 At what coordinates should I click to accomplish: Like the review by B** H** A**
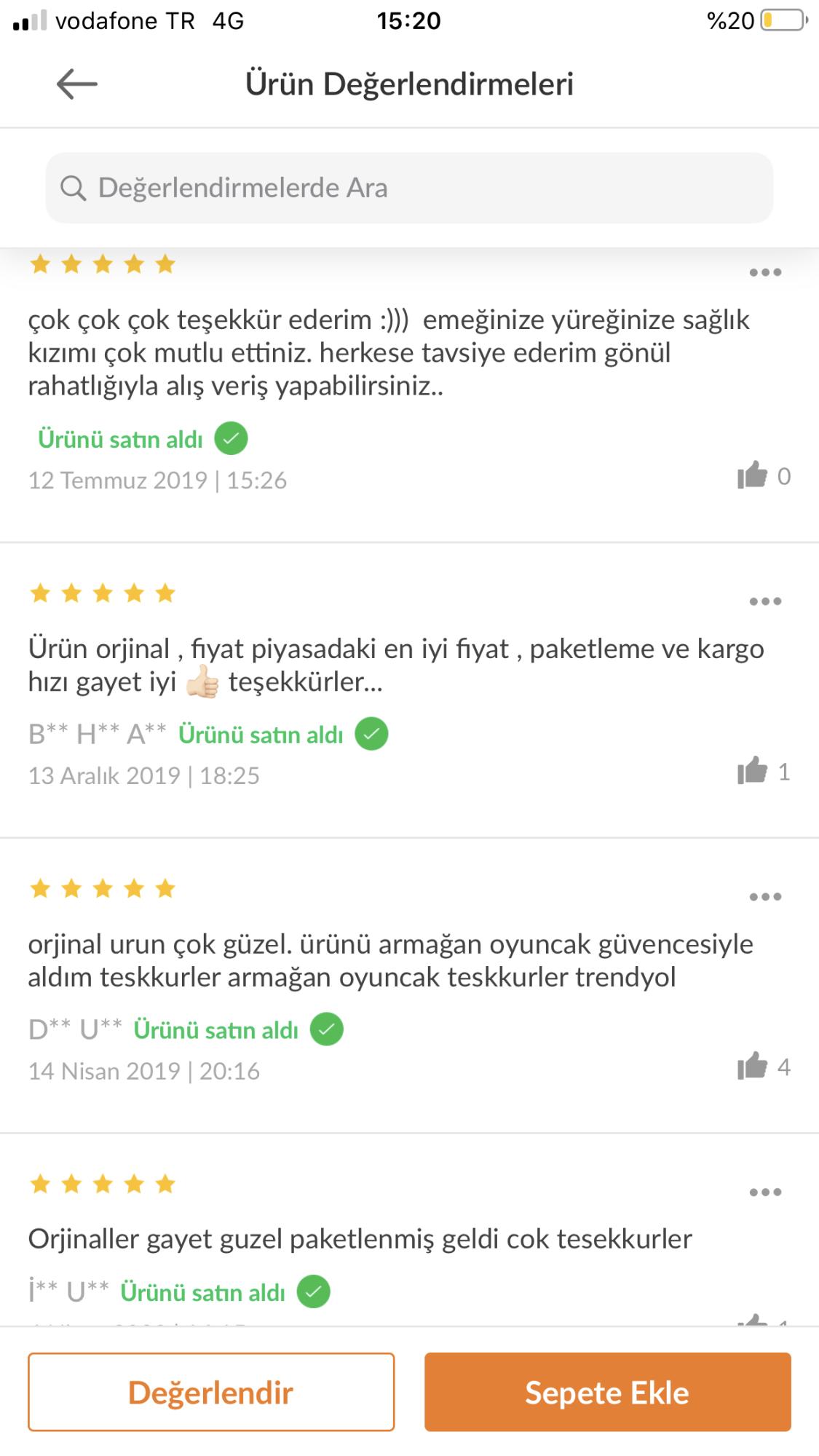(x=752, y=771)
